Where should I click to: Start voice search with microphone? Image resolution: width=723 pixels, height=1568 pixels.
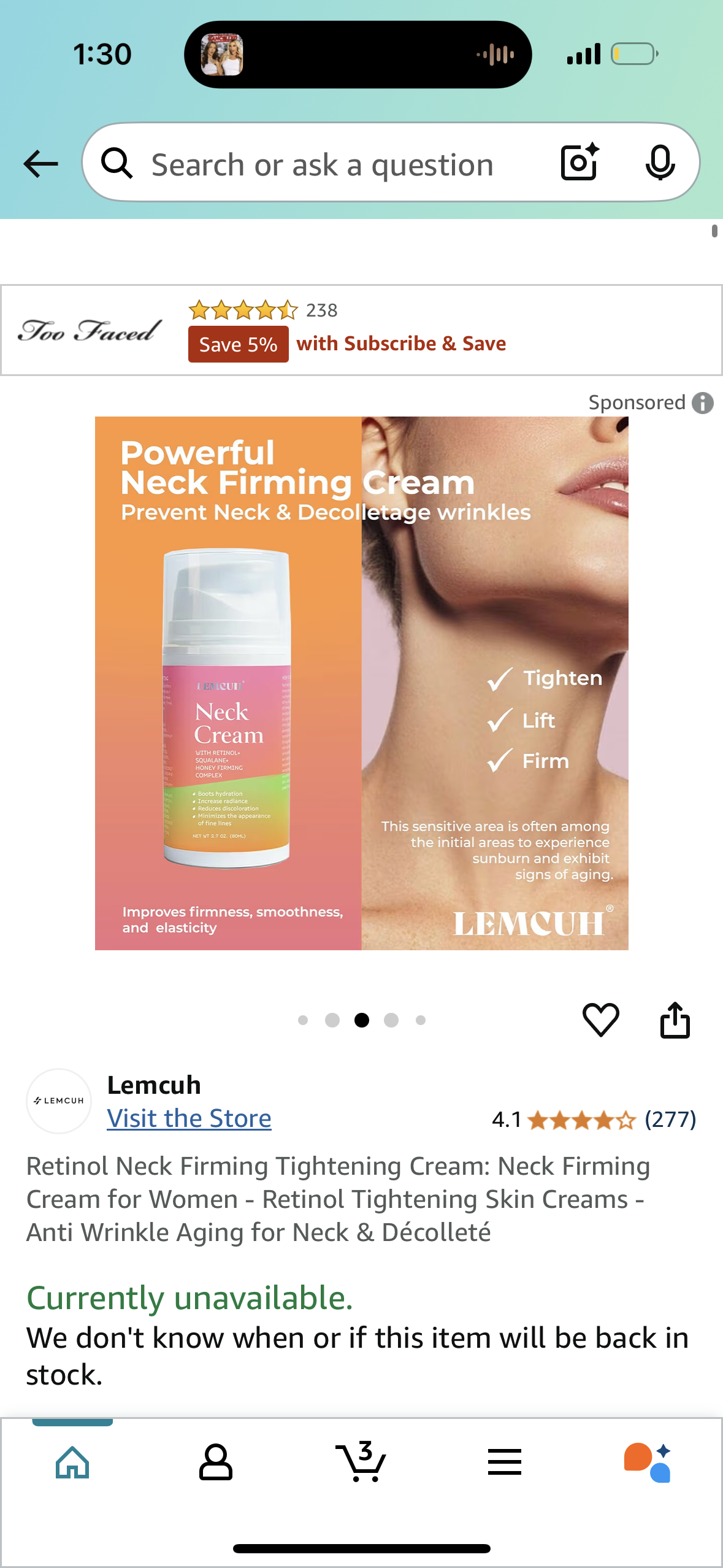[x=660, y=163]
